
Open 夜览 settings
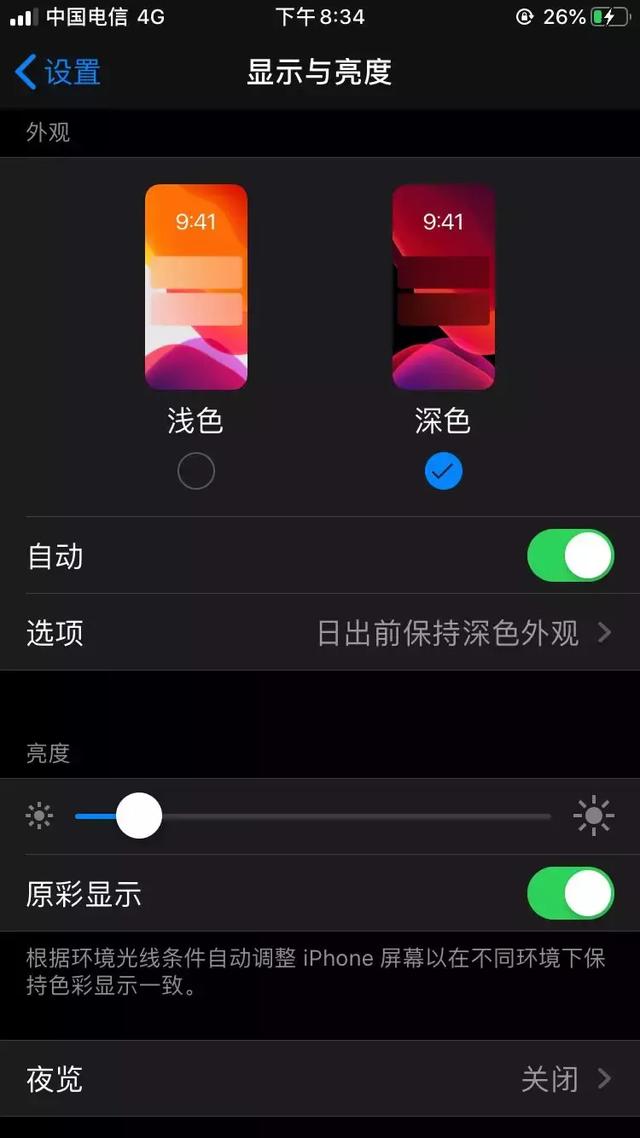coord(320,1079)
